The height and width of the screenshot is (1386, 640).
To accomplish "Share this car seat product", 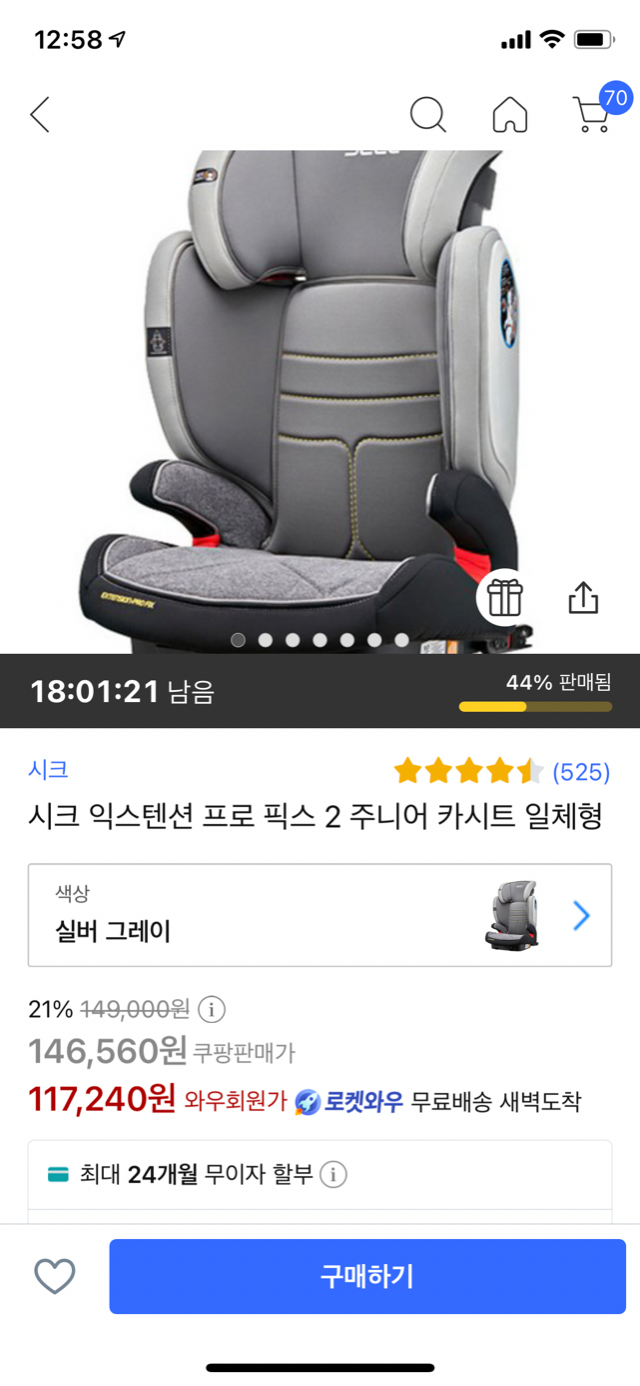I will [583, 598].
